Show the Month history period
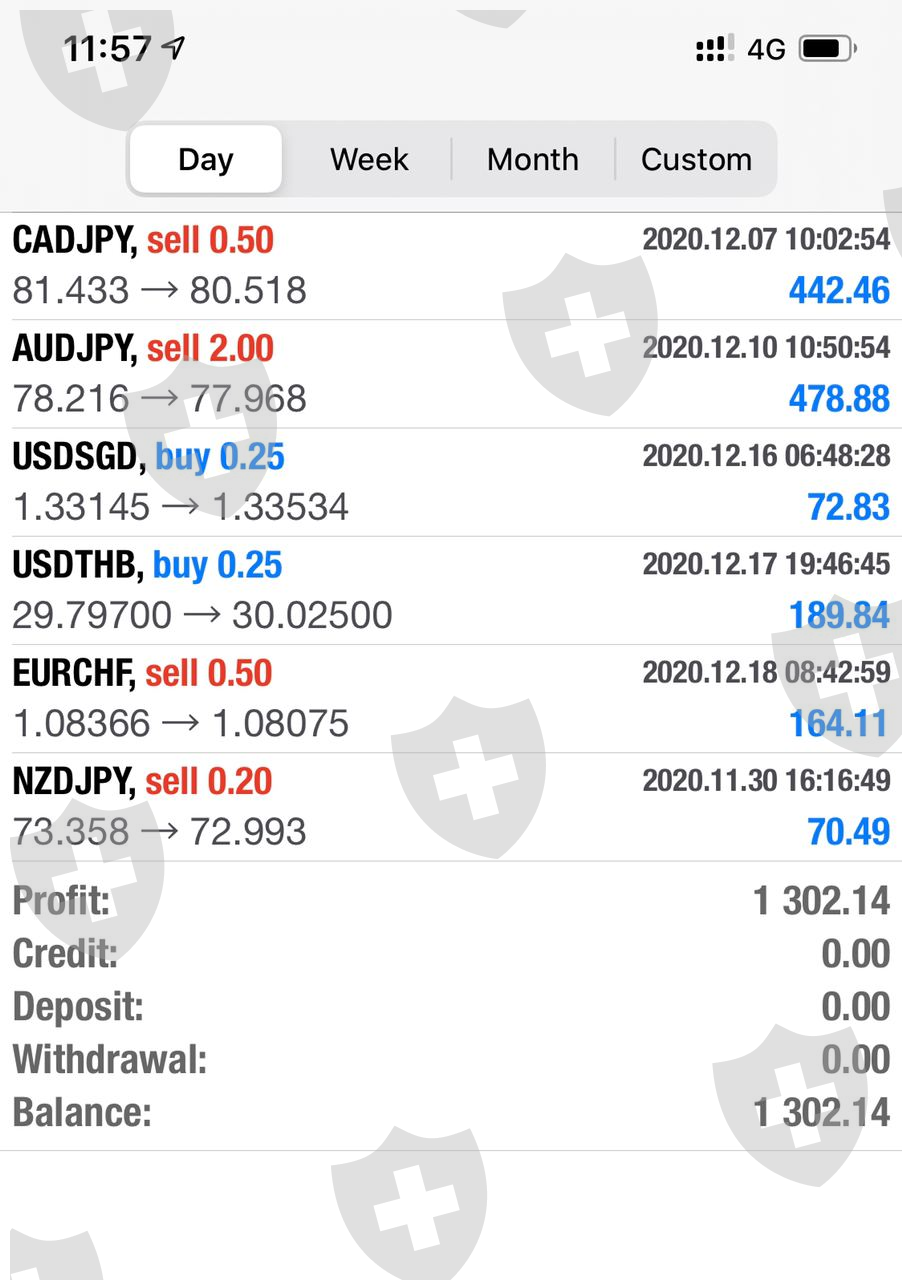The width and height of the screenshot is (902, 1280). tap(532, 159)
